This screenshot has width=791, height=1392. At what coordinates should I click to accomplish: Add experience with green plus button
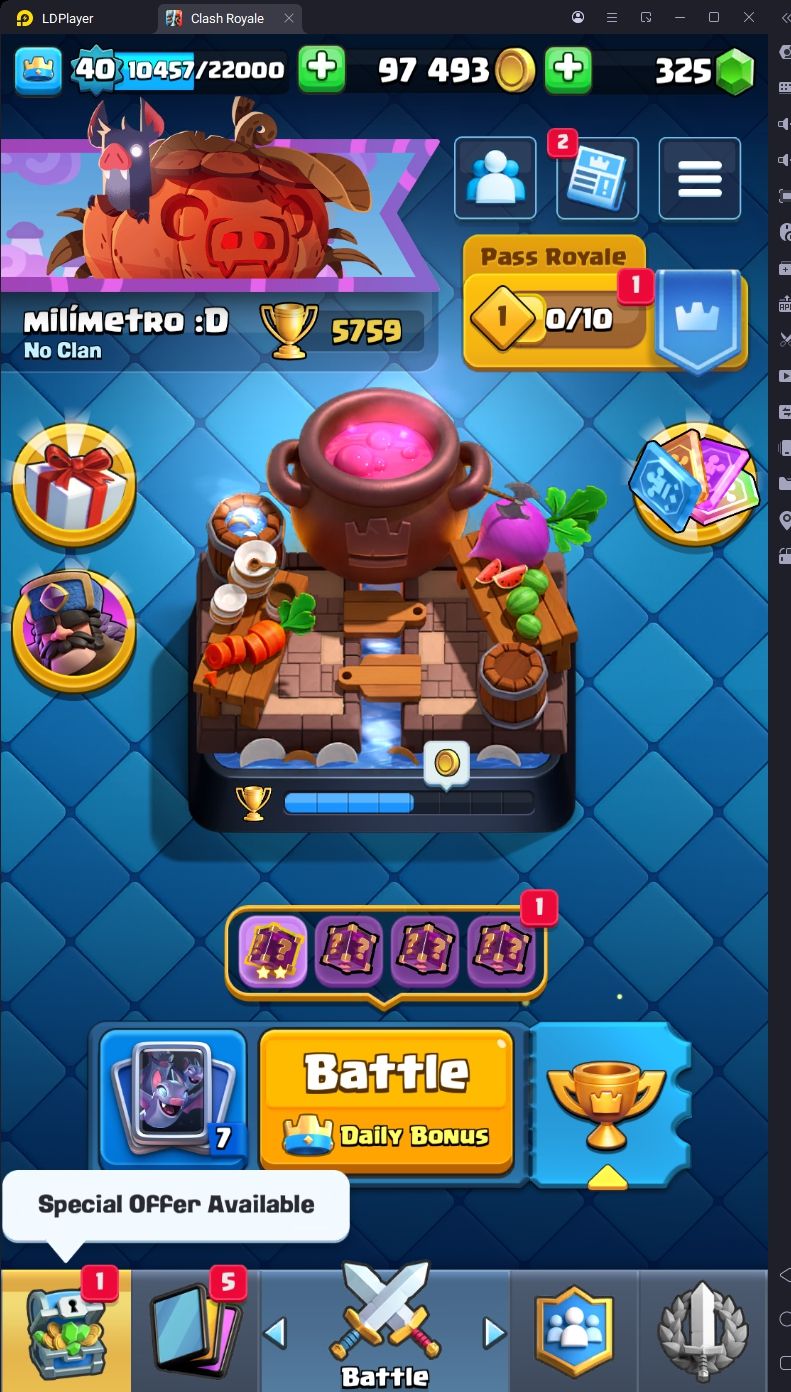tap(321, 69)
